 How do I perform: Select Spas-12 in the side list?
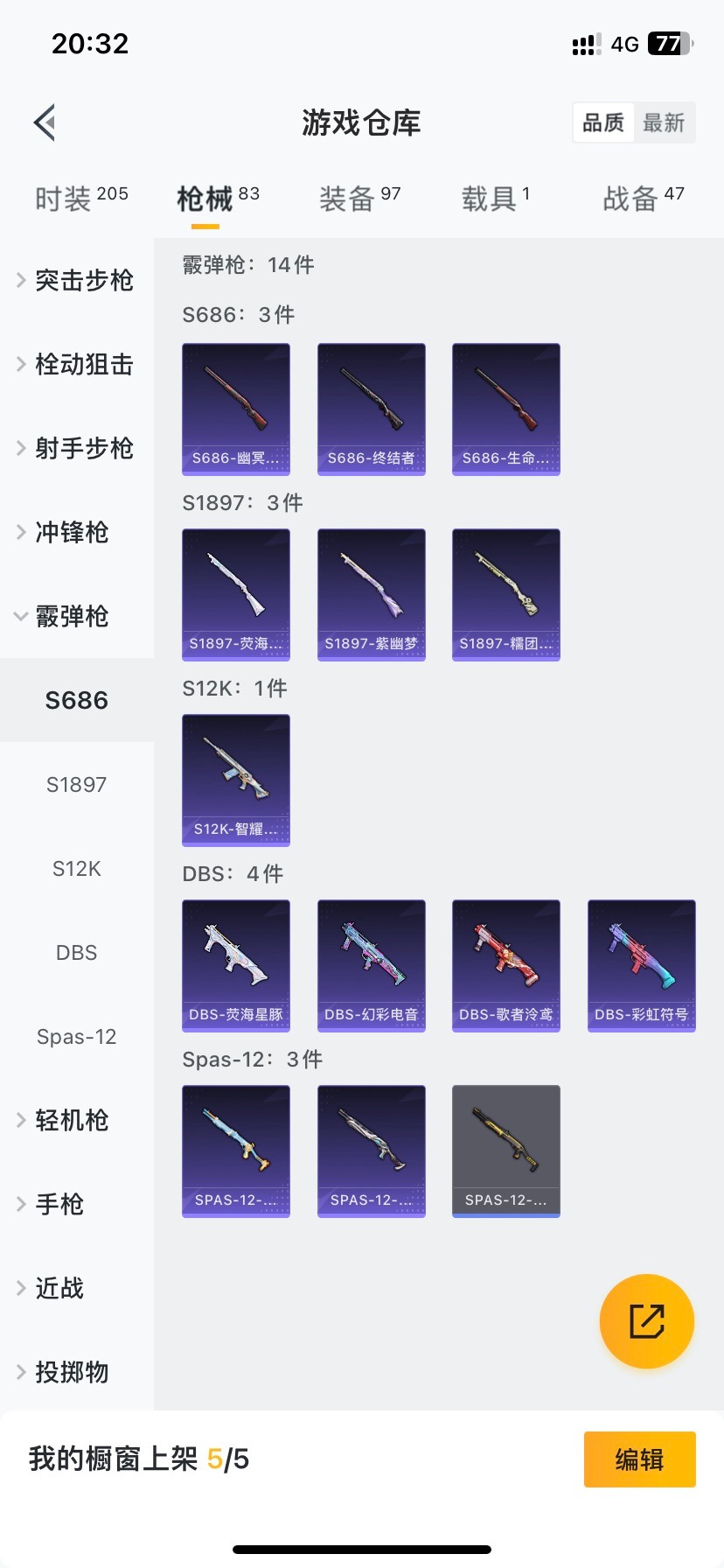(x=77, y=1036)
